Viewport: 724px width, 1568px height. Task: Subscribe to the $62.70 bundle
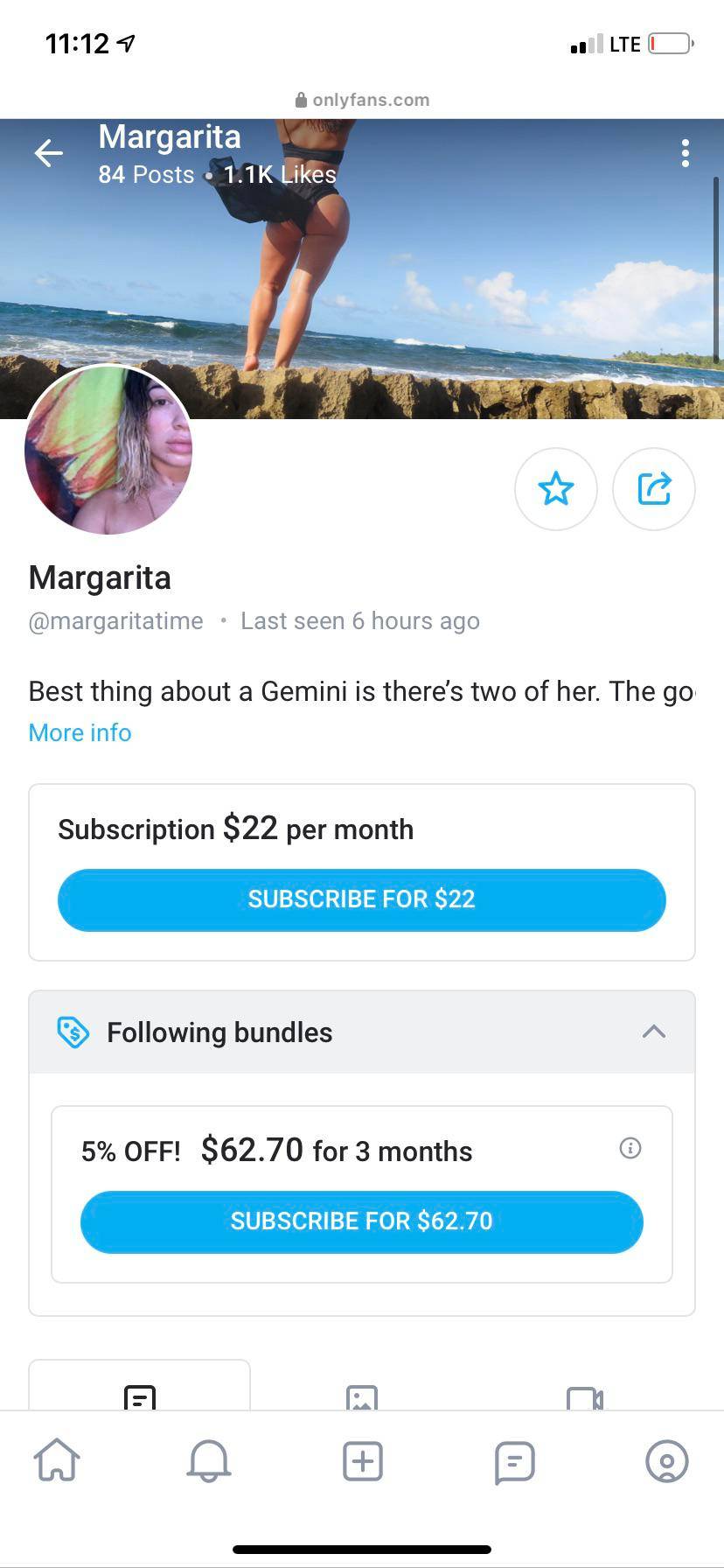click(x=361, y=1221)
